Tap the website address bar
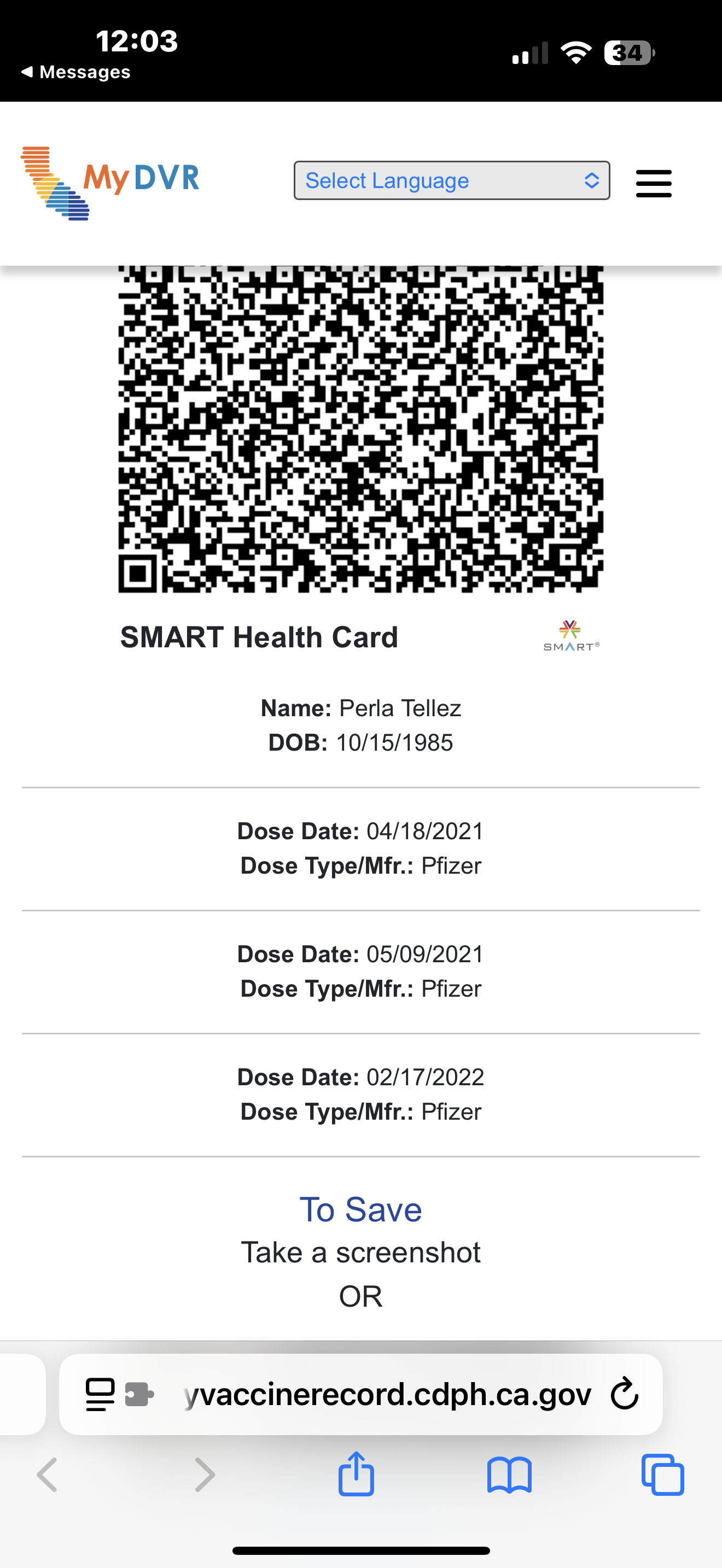 tap(386, 1394)
